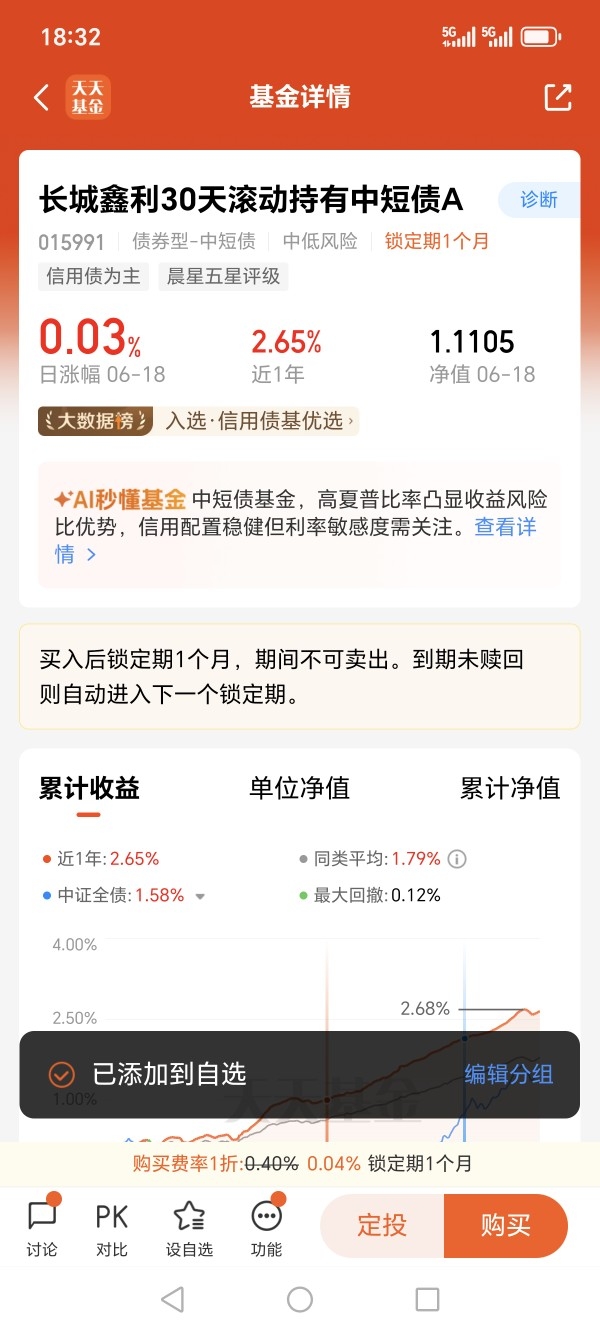Viewport: 600px width, 1332px height.
Task: Tap 编辑分组 in the added-to-watchlist toast
Action: [x=509, y=1074]
